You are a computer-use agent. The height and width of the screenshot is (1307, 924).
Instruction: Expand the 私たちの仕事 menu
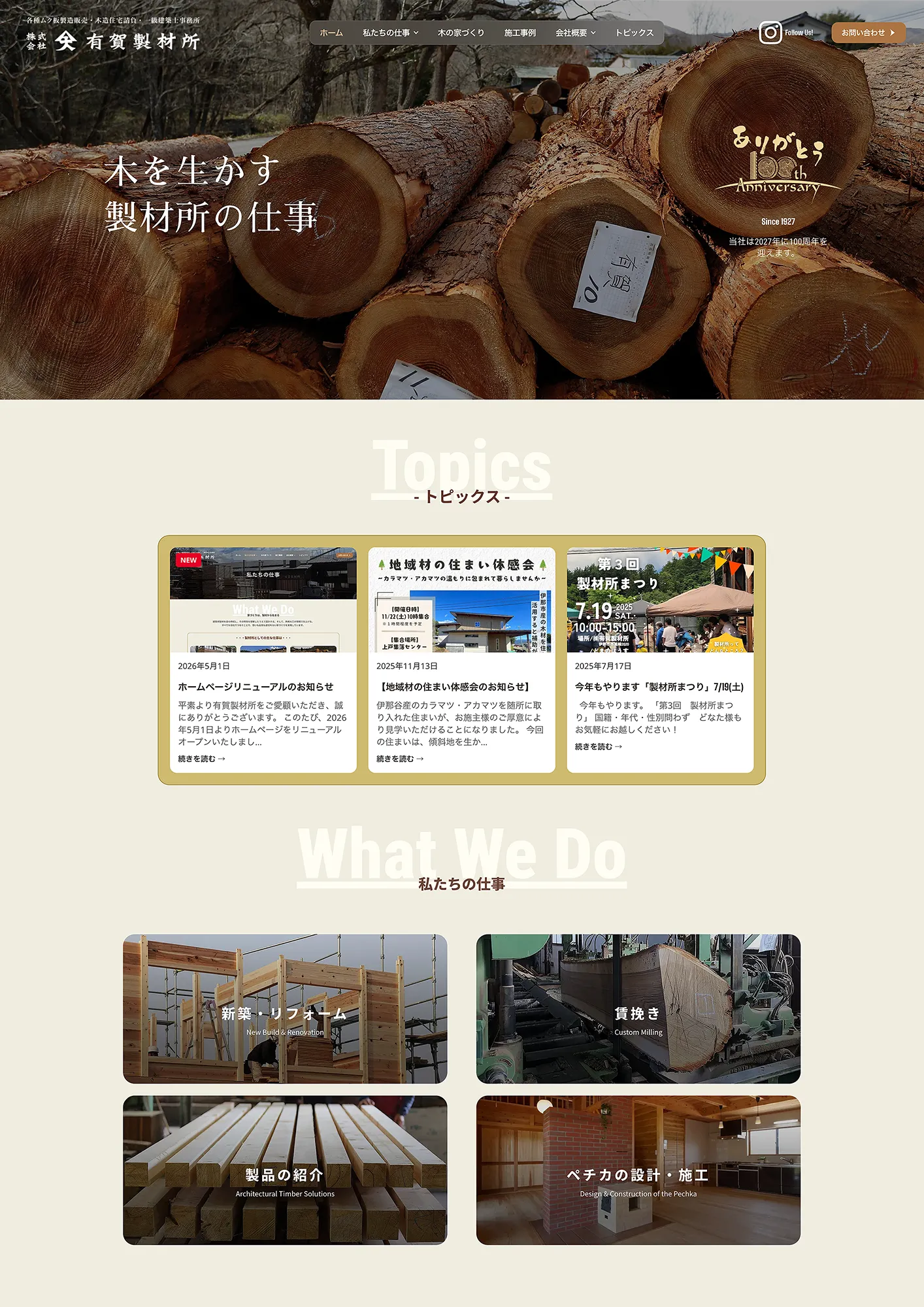pos(390,33)
